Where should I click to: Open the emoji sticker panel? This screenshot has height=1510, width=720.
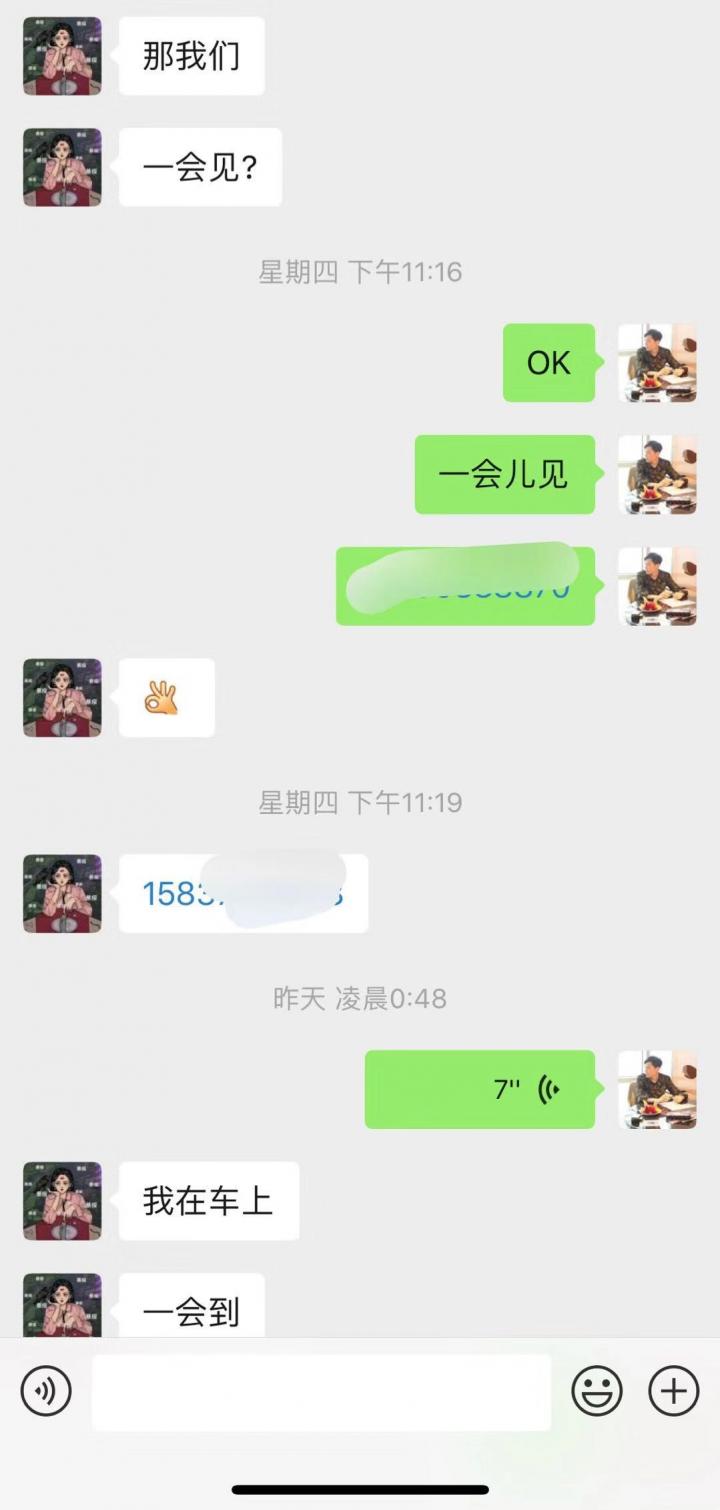point(597,1391)
